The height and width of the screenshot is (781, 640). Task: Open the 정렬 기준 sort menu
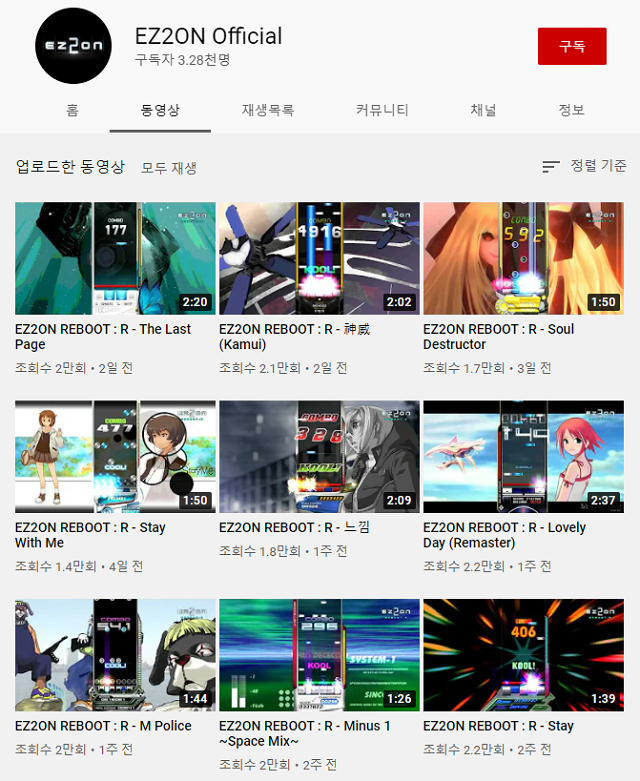(585, 166)
